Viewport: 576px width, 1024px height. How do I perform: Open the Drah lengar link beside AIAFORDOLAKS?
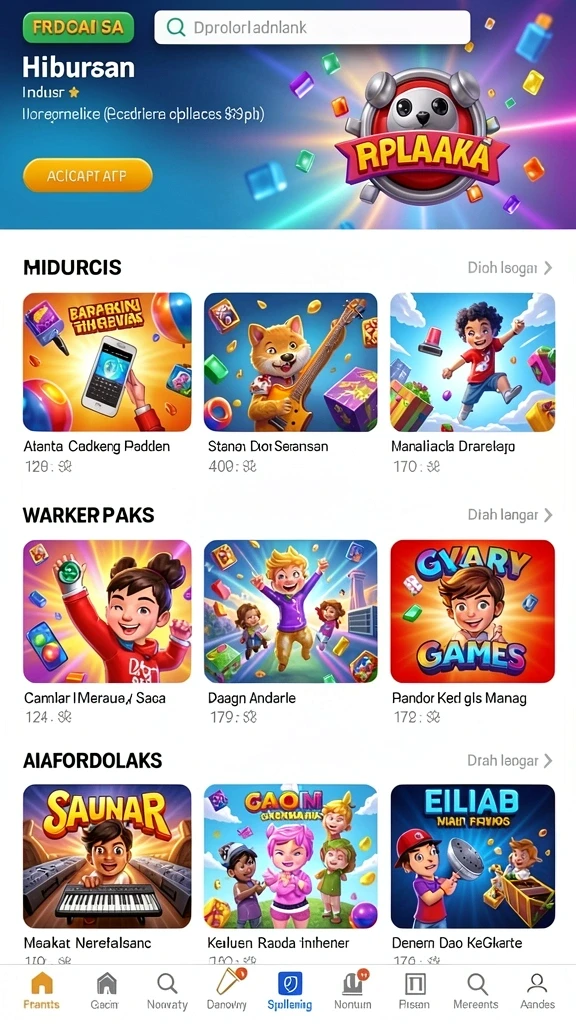[x=510, y=761]
